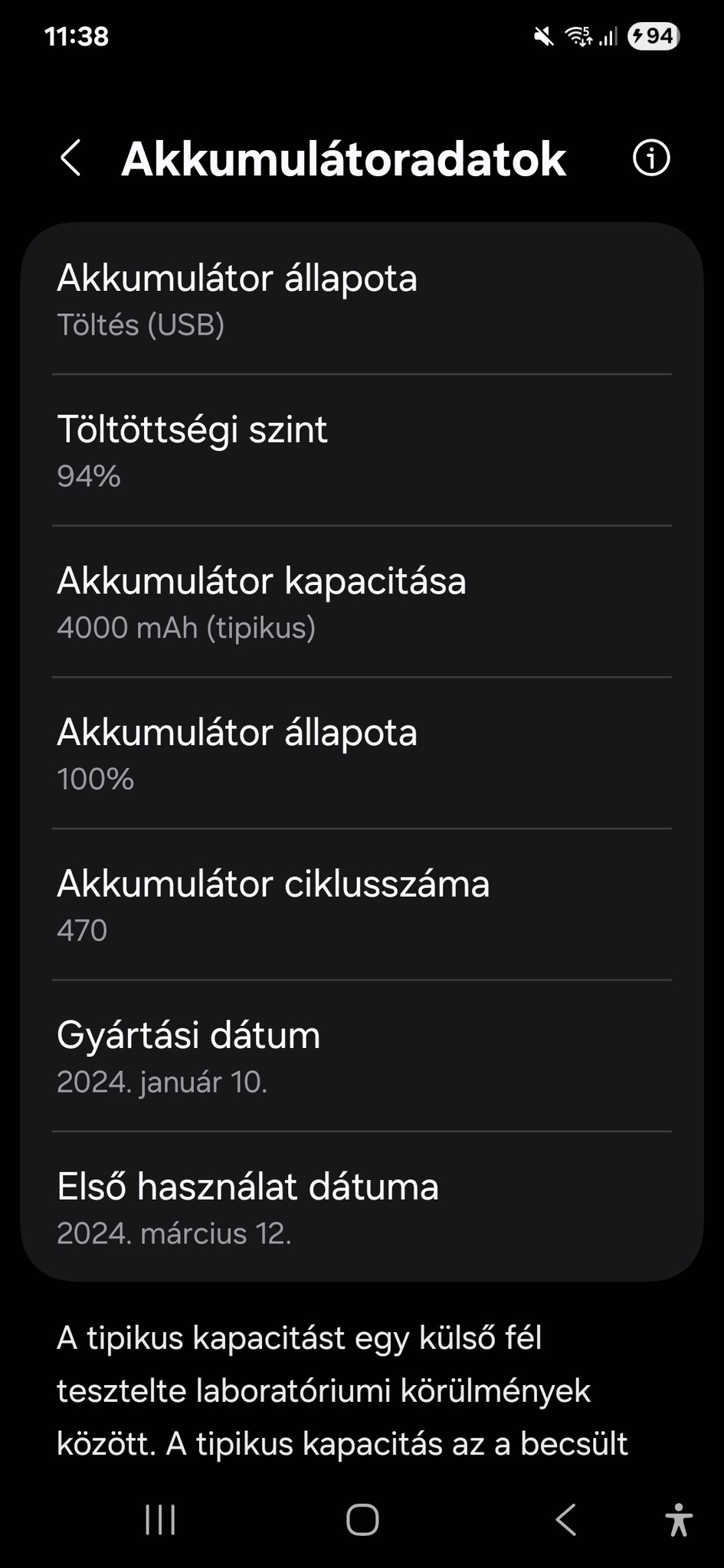Open the info icon beside Akkumulátoradatok
Viewport: 724px width, 1568px height.
tap(651, 158)
